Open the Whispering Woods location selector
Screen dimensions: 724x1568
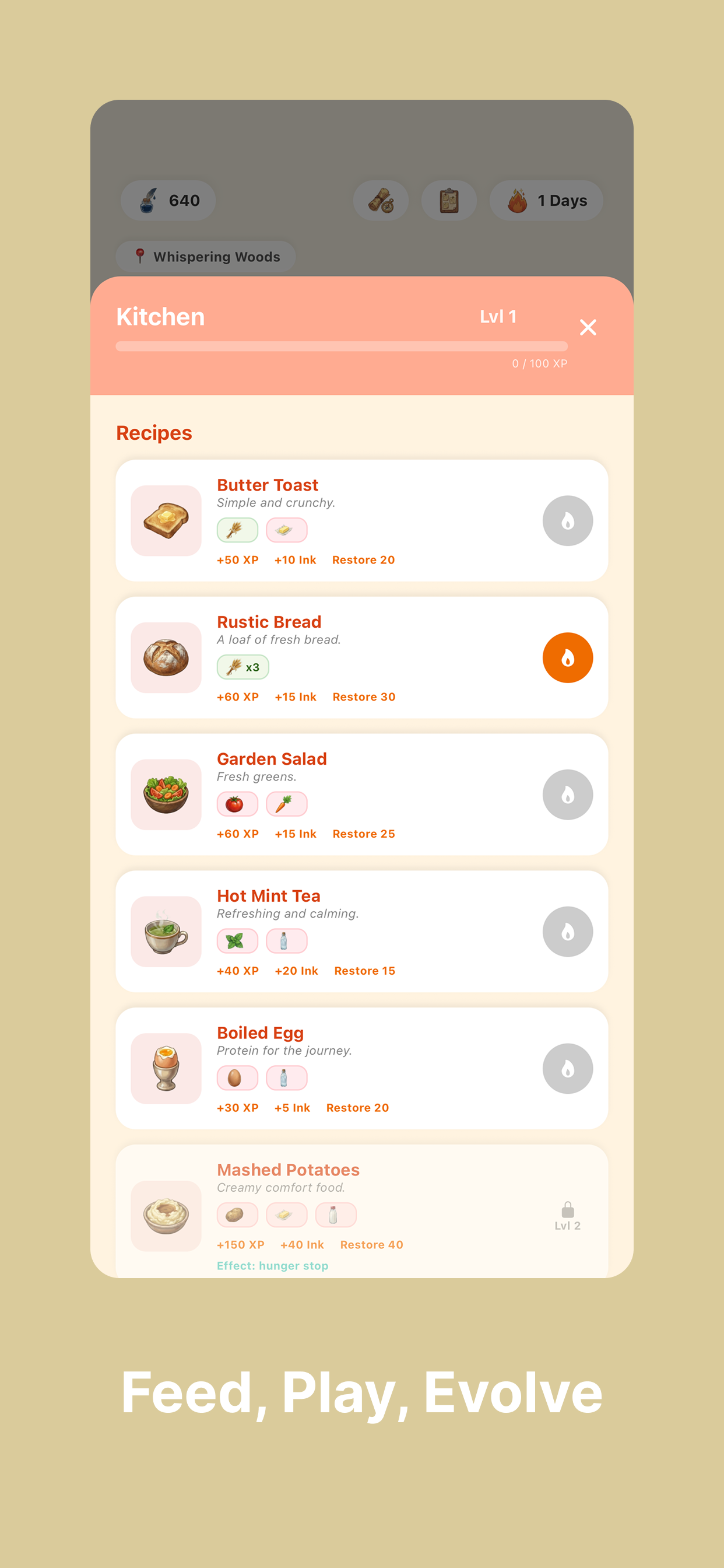pos(206,256)
